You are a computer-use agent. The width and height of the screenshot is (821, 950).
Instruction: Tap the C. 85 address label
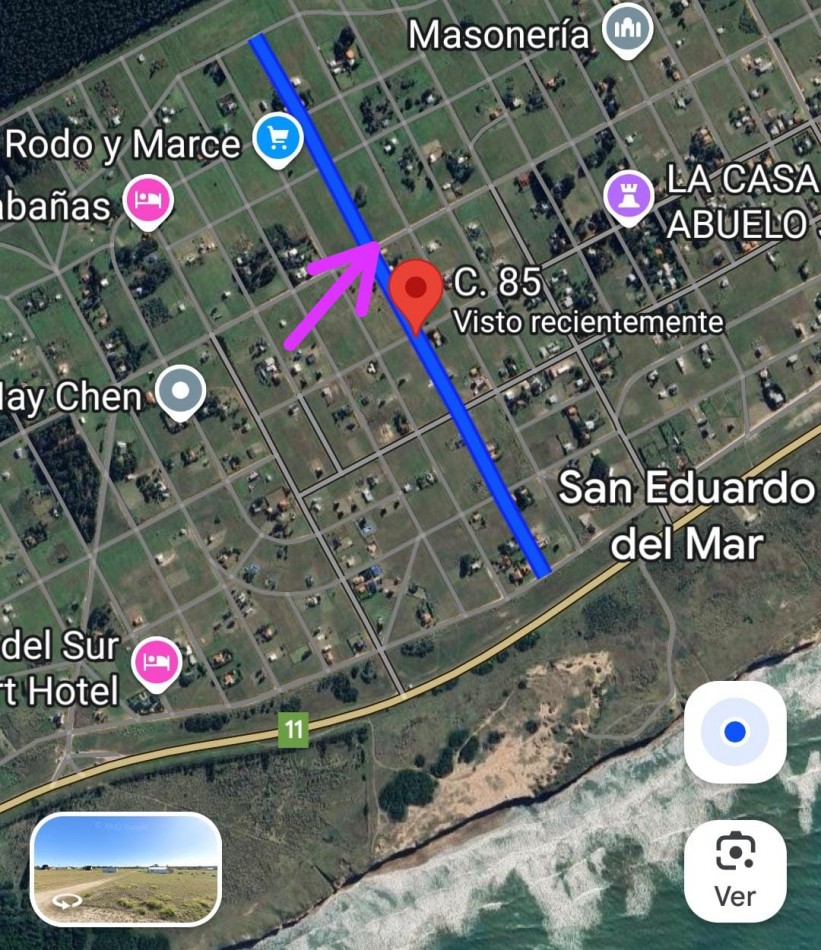coord(498,283)
